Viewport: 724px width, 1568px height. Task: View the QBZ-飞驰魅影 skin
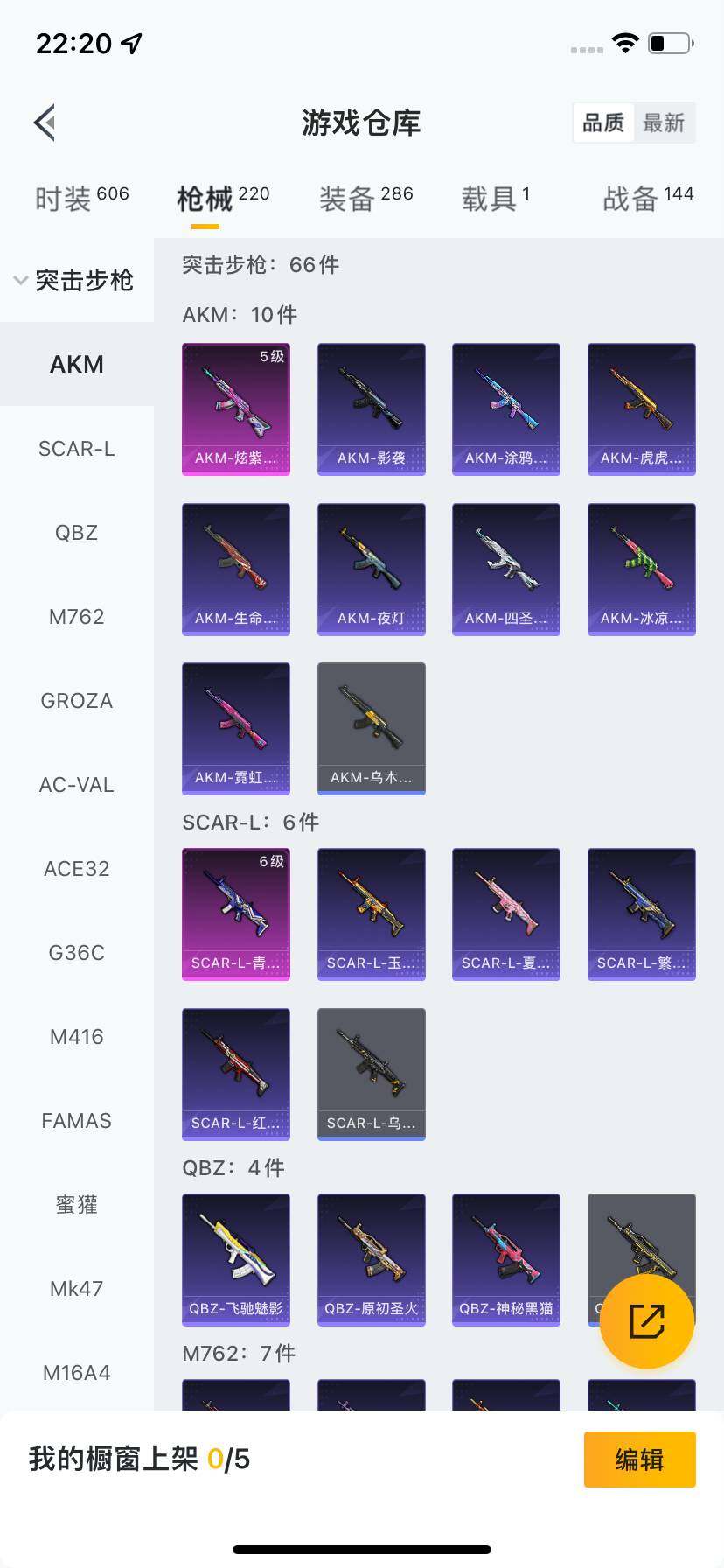tap(236, 1259)
